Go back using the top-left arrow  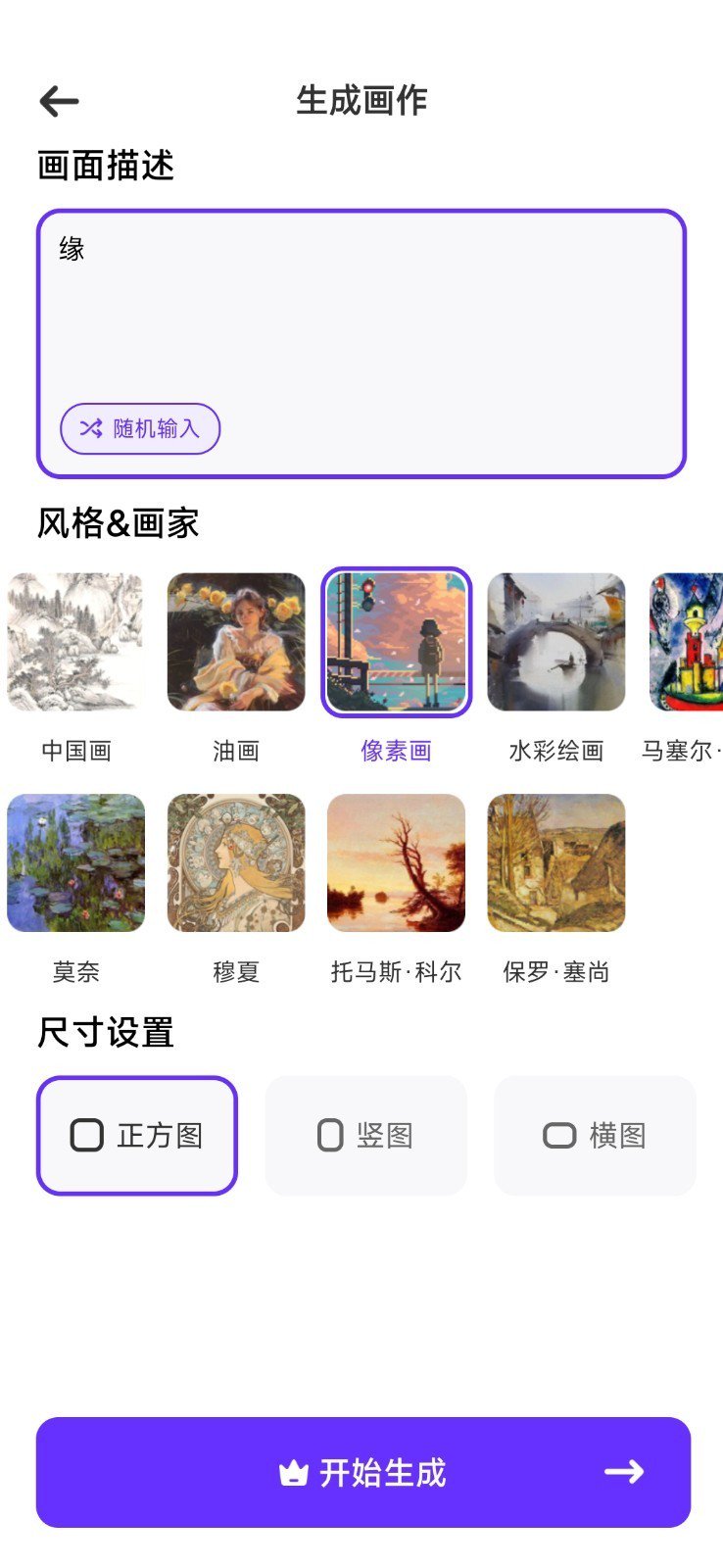coord(59,100)
